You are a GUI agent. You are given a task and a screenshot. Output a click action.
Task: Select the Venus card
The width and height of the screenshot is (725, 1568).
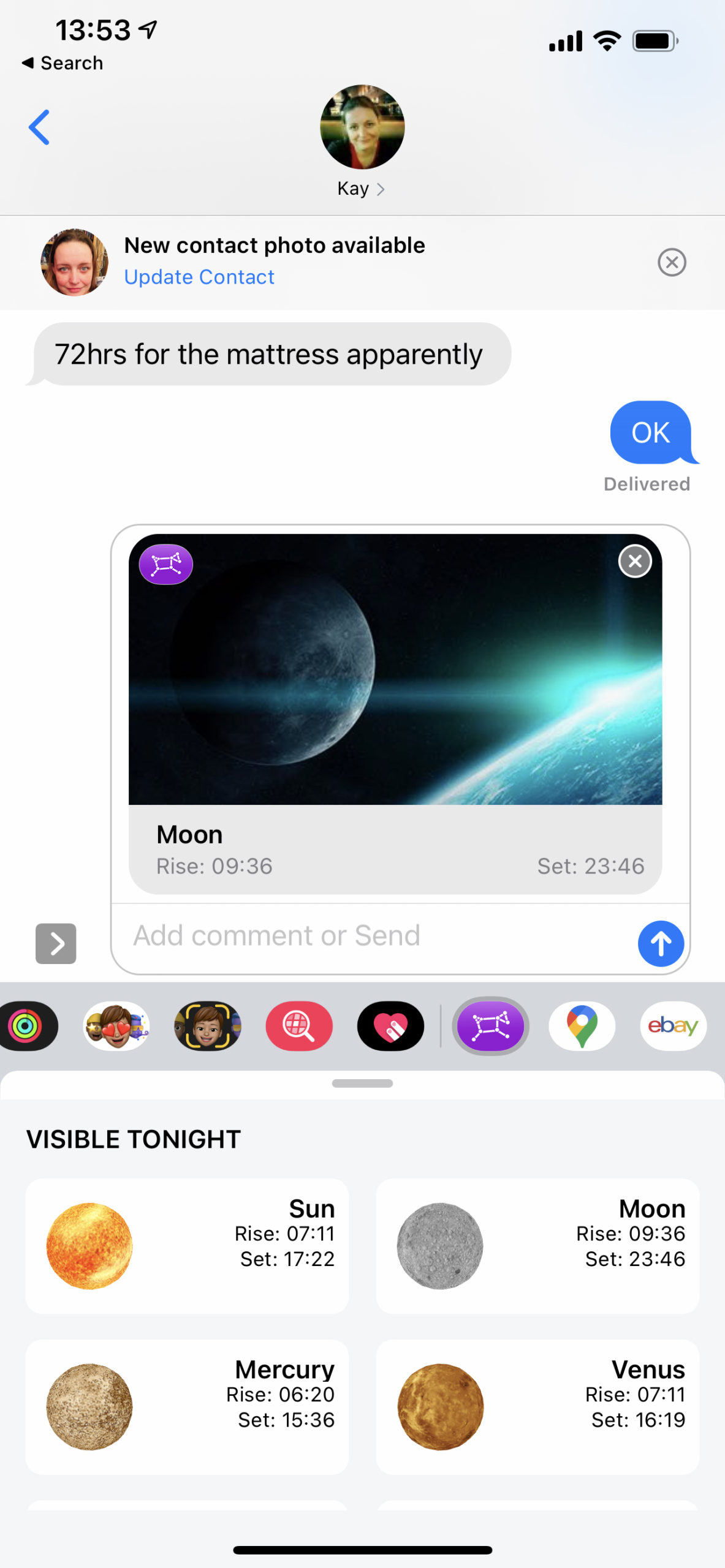tap(537, 1406)
